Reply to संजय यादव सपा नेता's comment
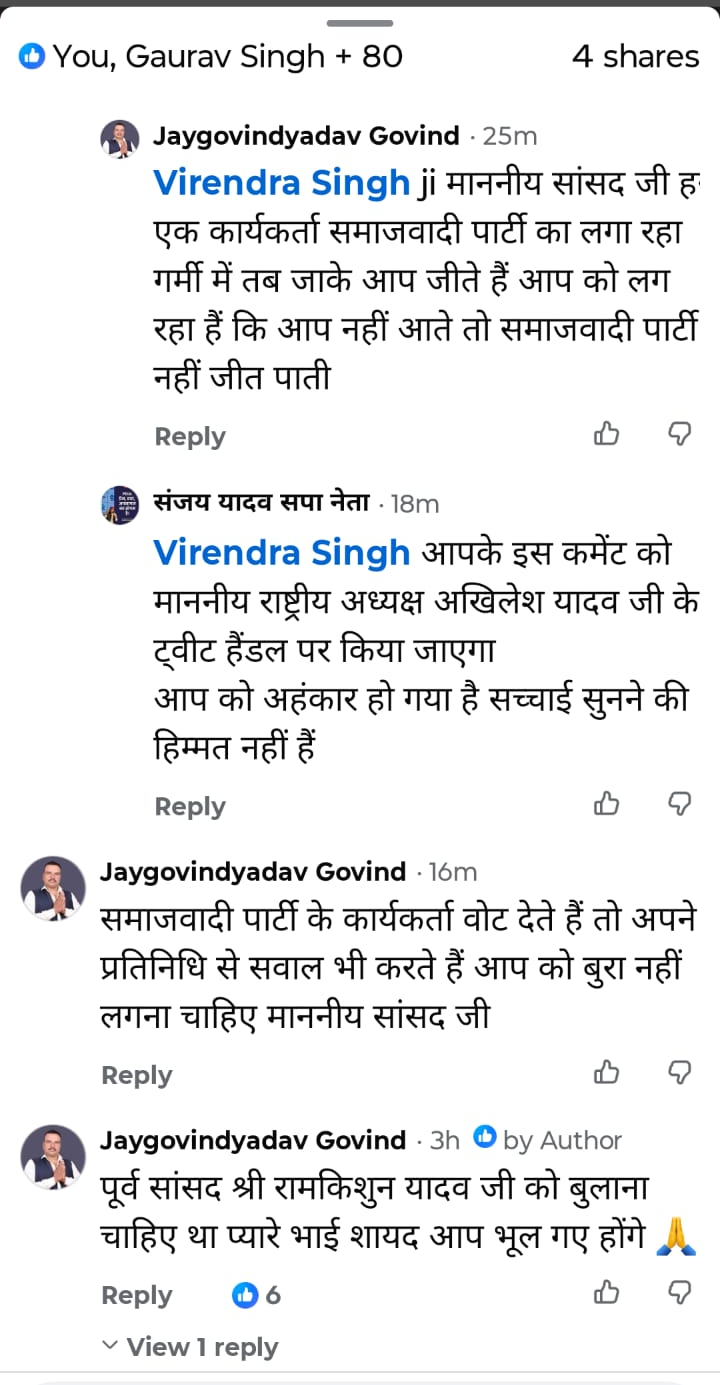The height and width of the screenshot is (1385, 720). (x=190, y=807)
